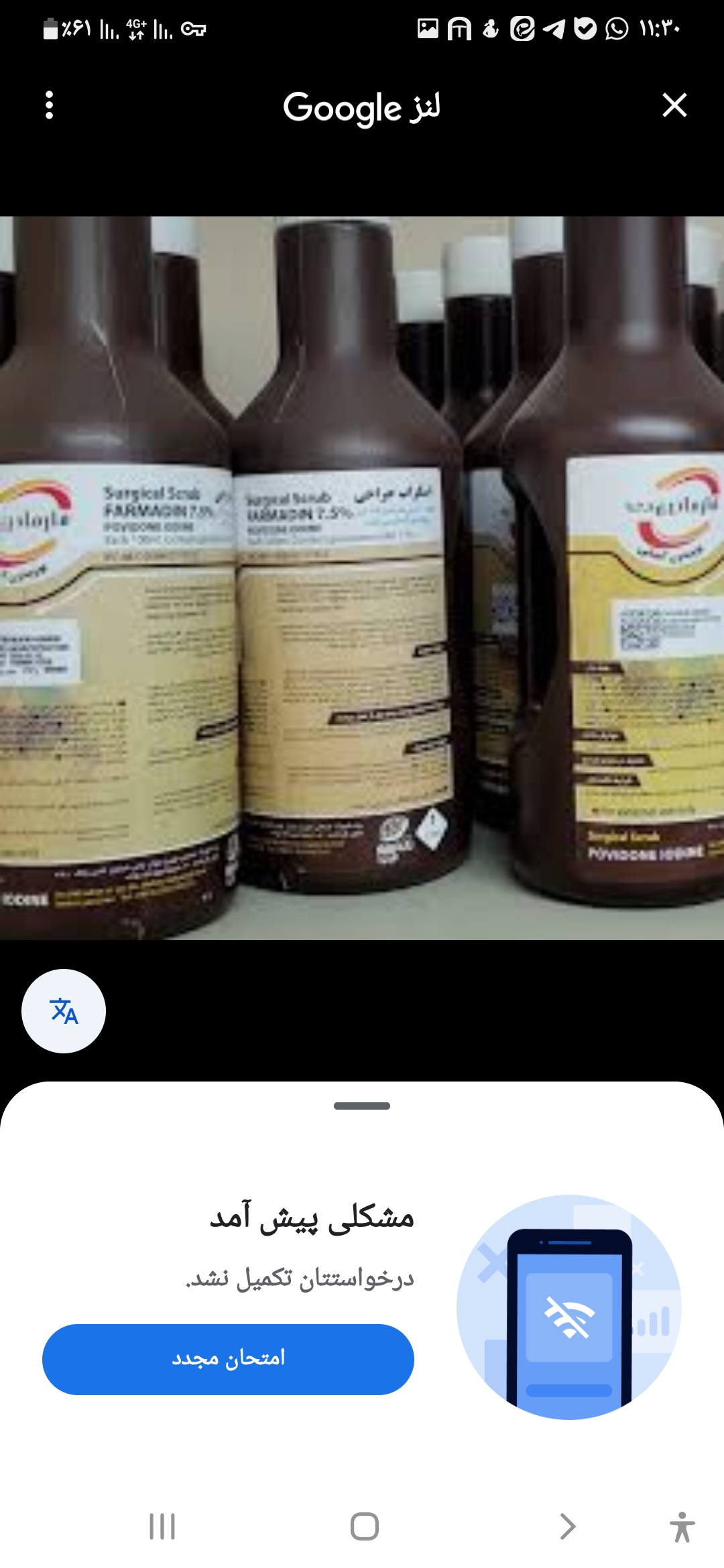Screen dimensions: 724x1568
Task: Go back using the navigation bar
Action: 567,1526
